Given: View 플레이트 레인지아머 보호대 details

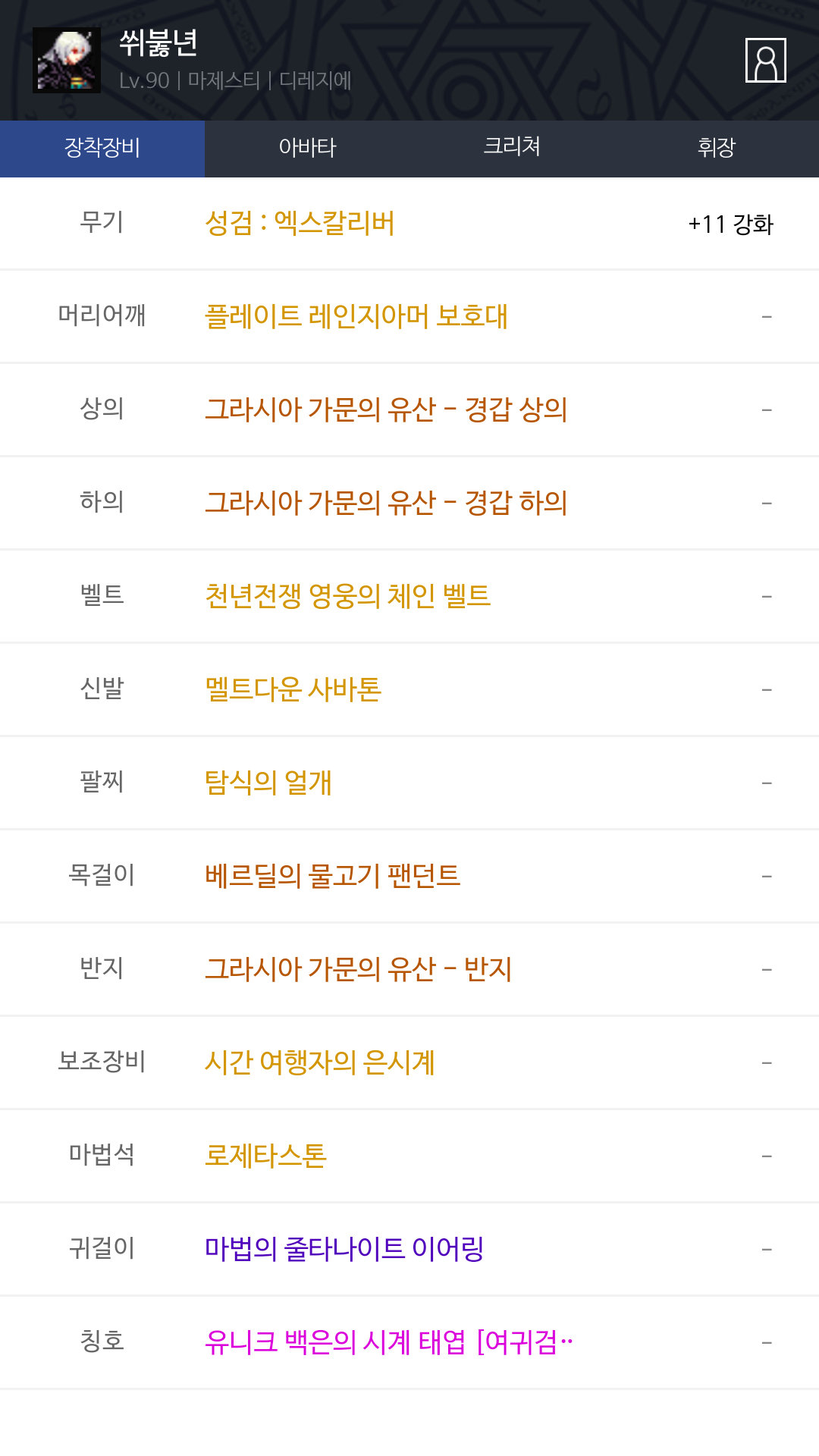Looking at the screenshot, I should [356, 317].
